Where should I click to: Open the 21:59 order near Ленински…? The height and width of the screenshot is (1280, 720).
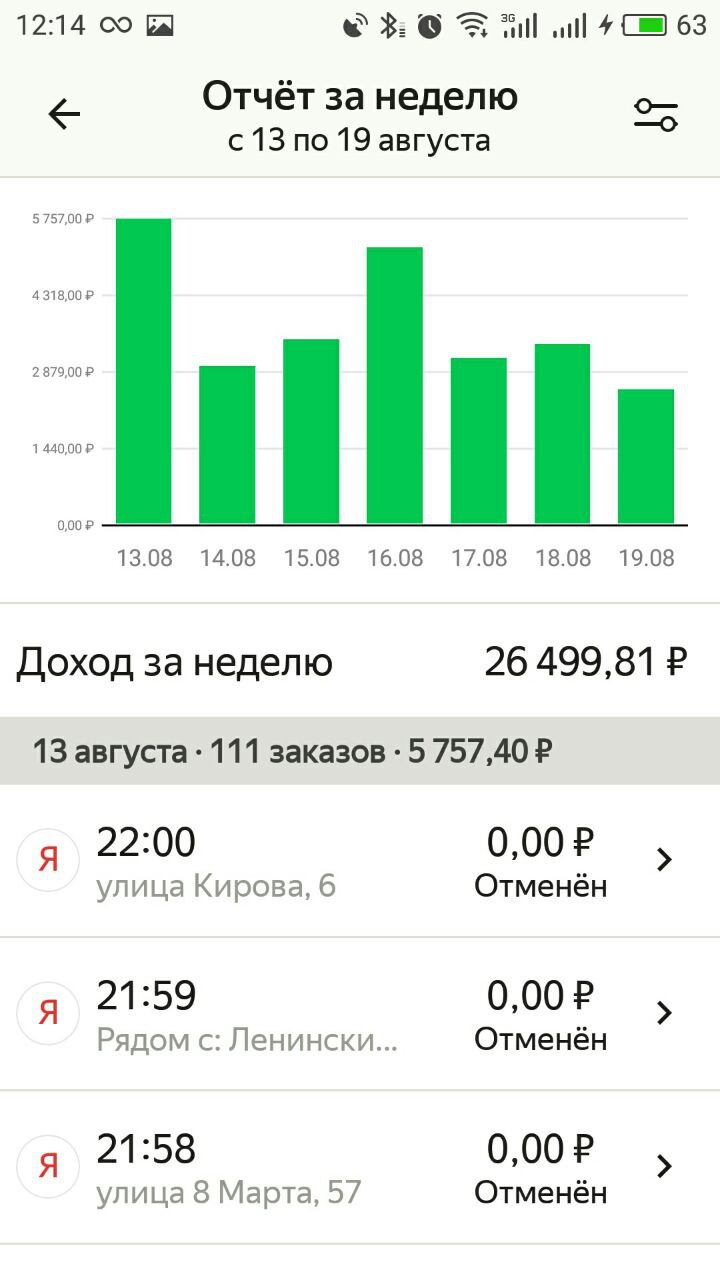[x=360, y=1014]
